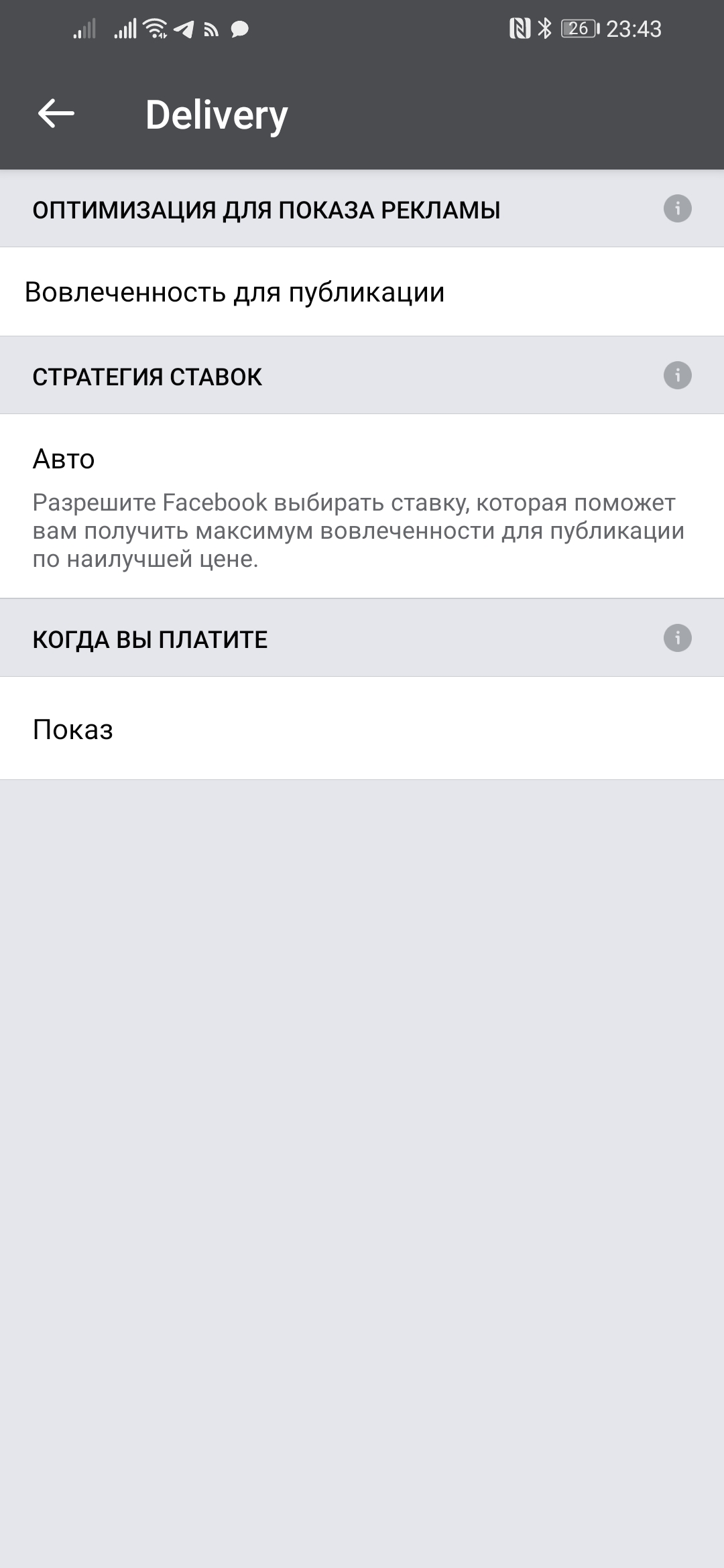Go back from the Delivery screen
This screenshot has height=1568, width=724.
click(56, 113)
